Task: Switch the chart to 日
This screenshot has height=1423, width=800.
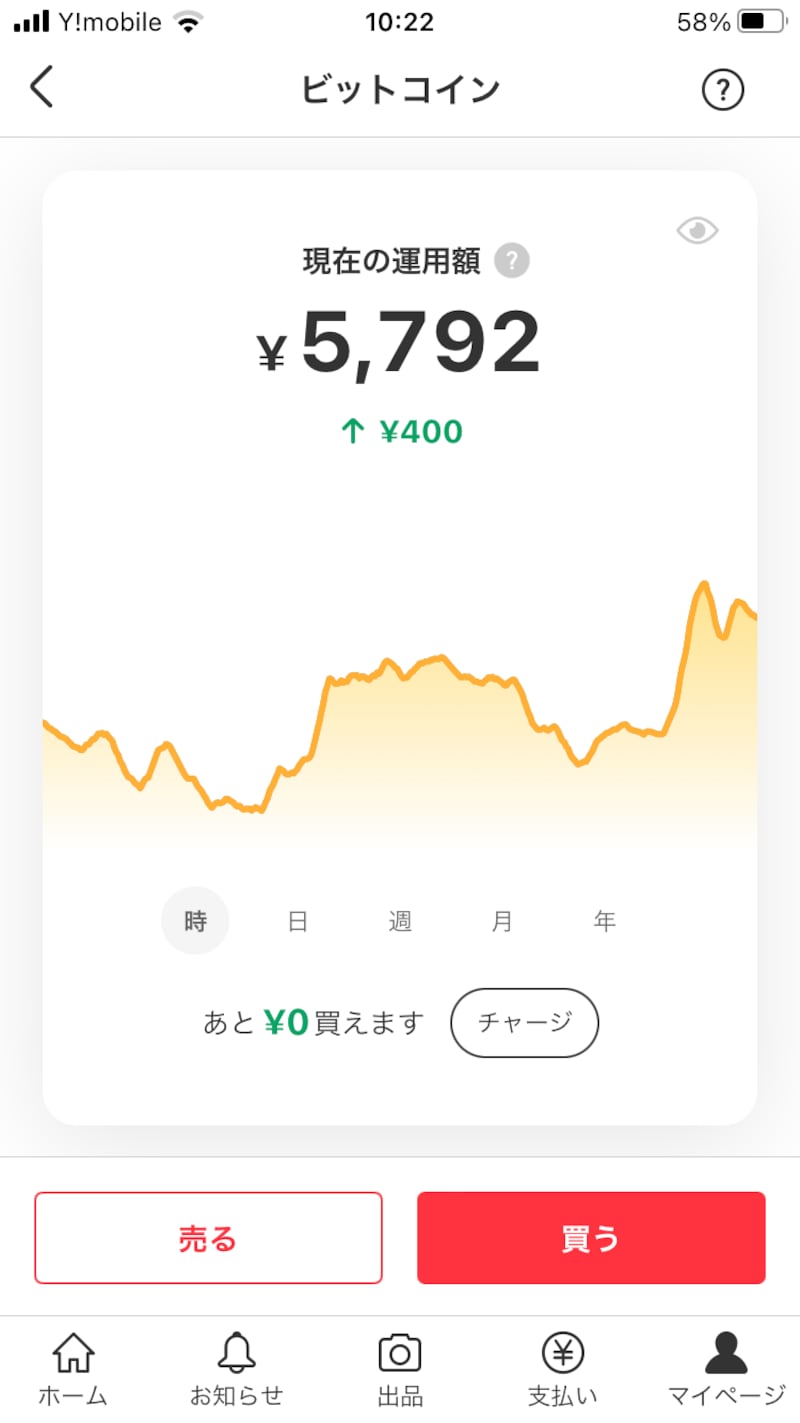Action: pos(298,921)
